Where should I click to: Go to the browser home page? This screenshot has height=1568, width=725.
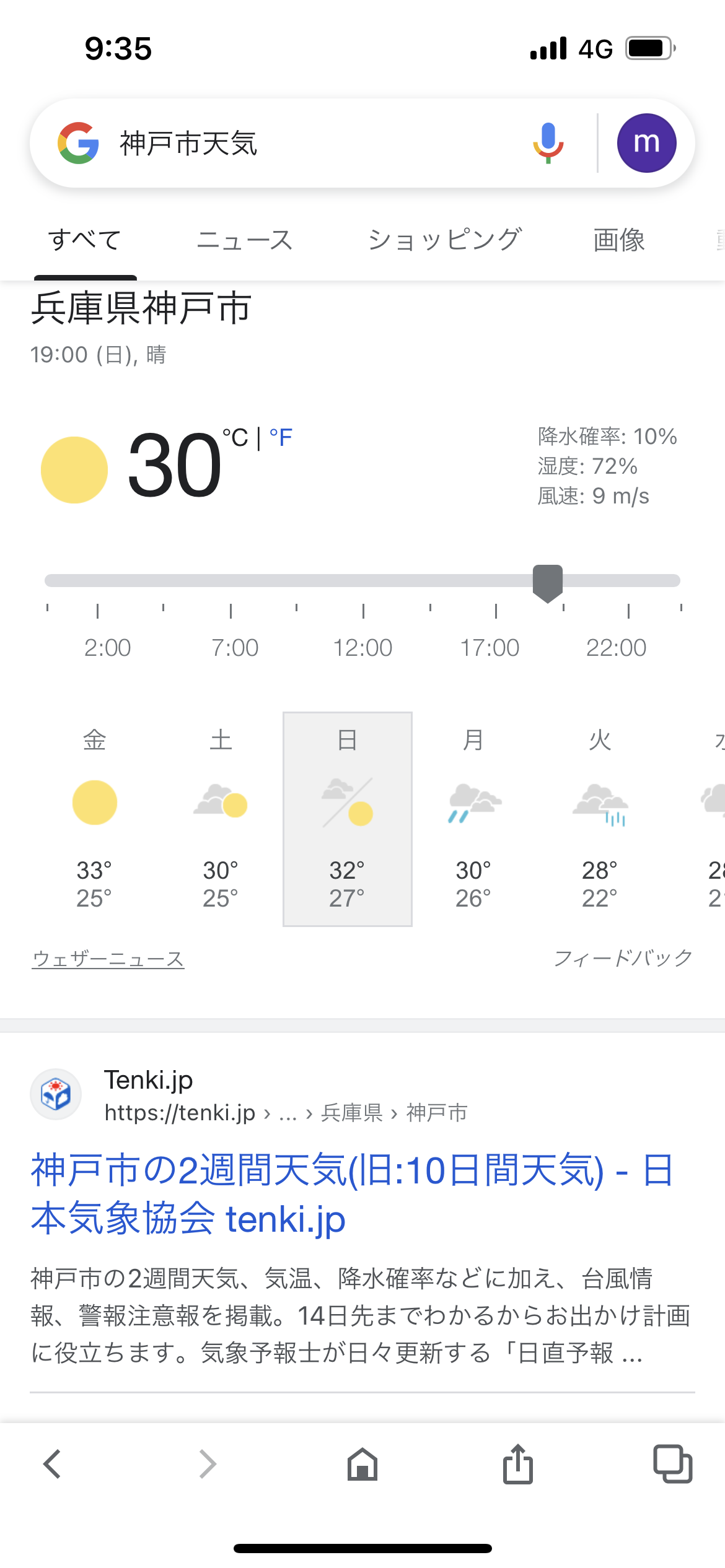(x=362, y=1464)
